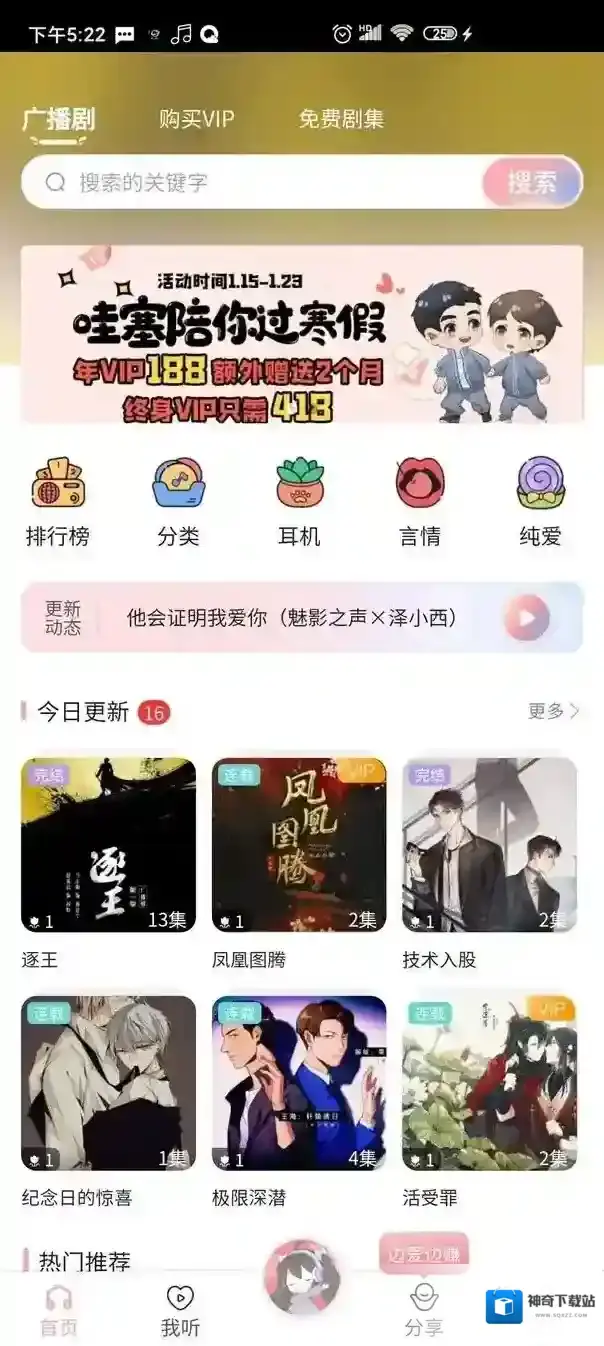Viewport: 604px width, 1346px height.
Task: Open the 免费剧集 tab
Action: click(341, 120)
